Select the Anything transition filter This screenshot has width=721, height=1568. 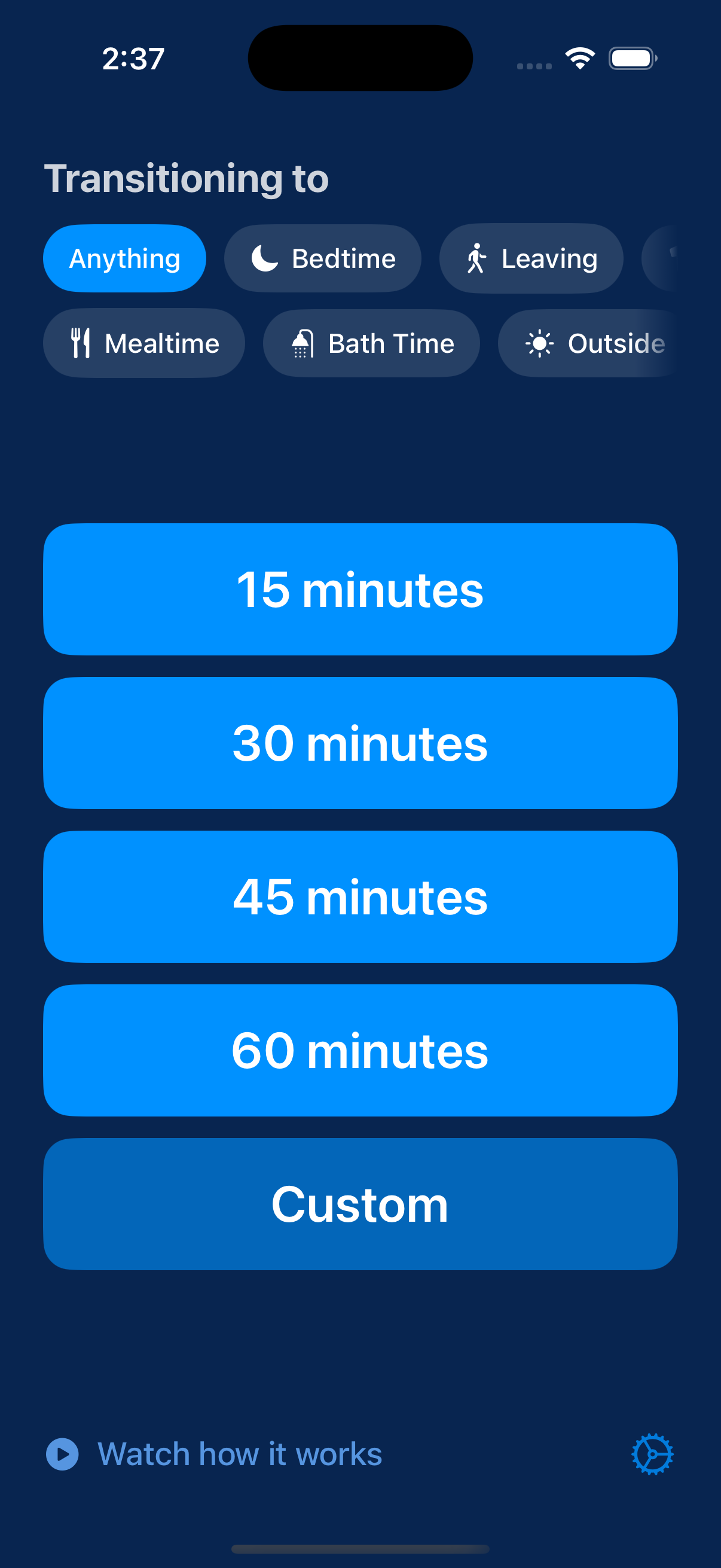[125, 258]
